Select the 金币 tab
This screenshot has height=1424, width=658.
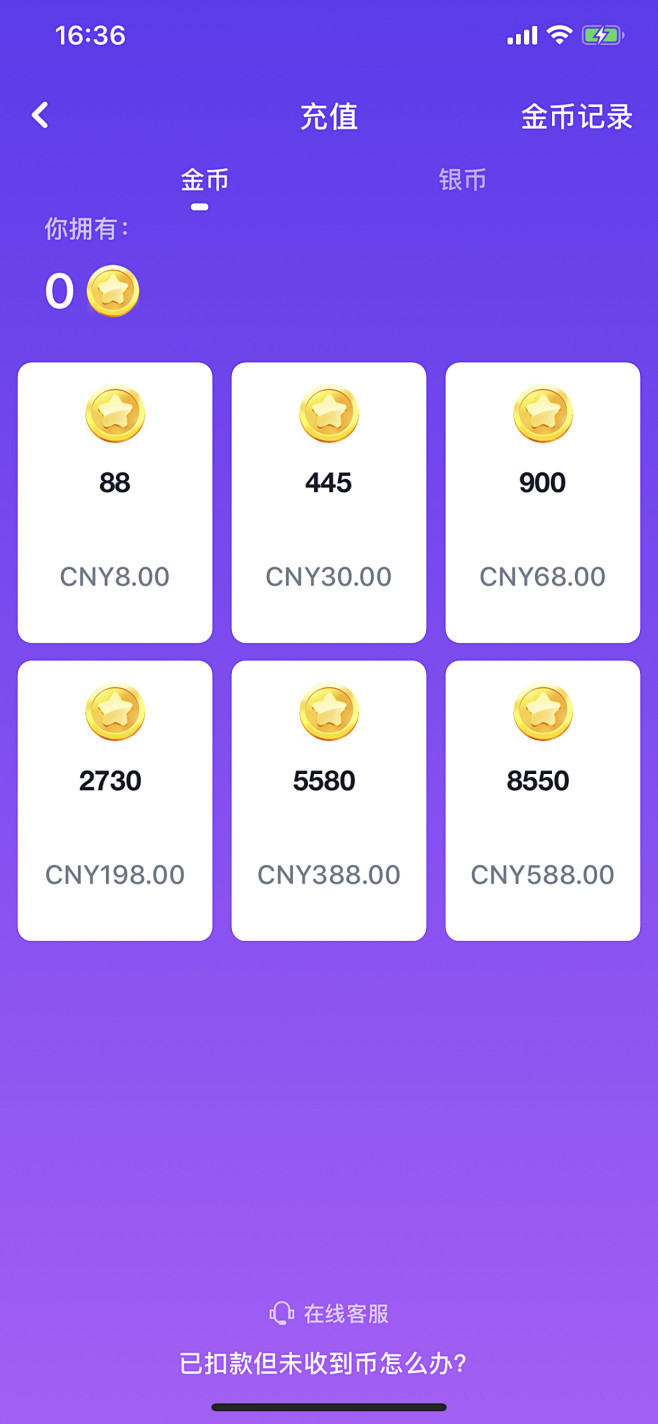tap(205, 180)
